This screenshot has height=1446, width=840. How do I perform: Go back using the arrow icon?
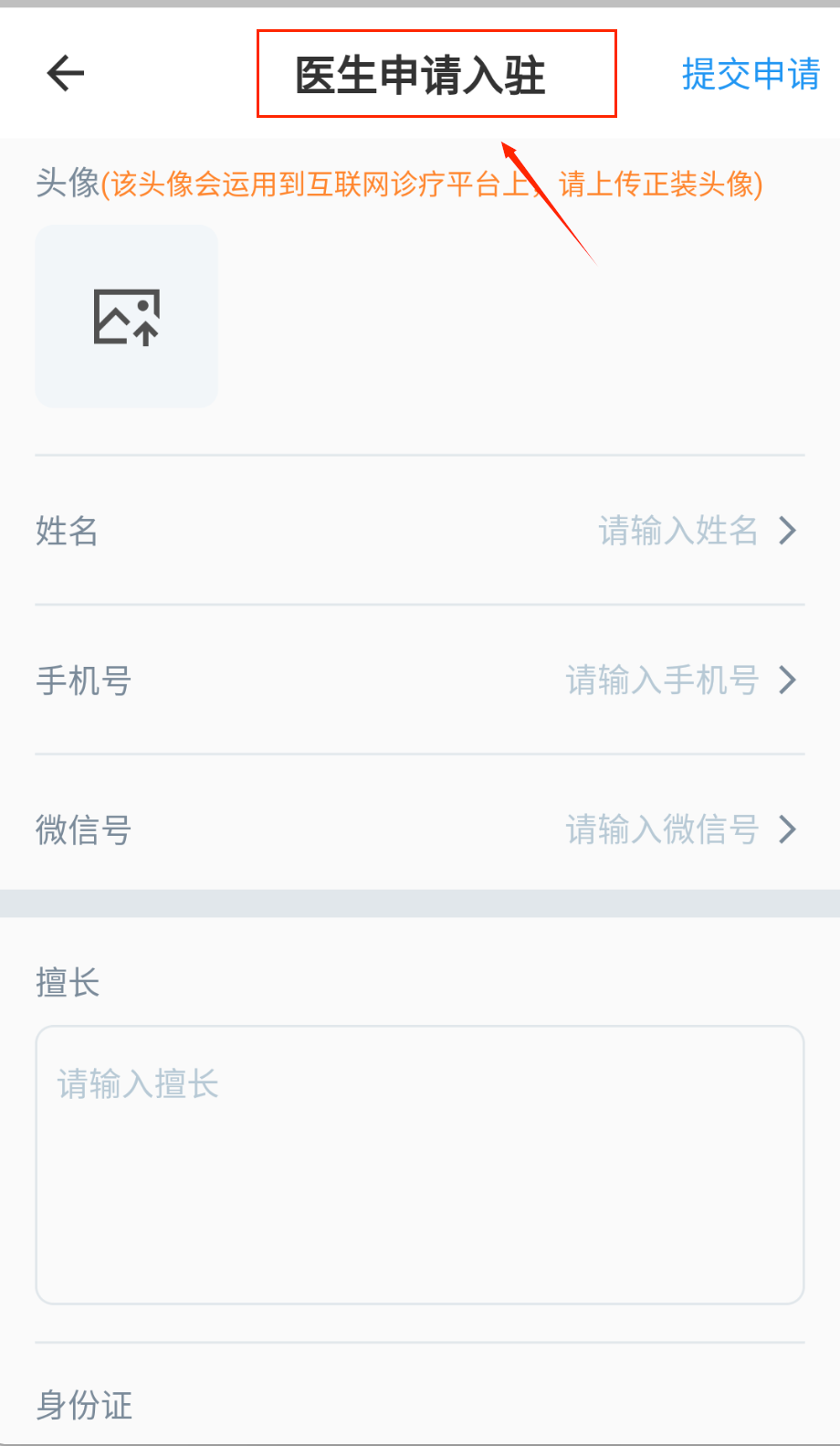tap(66, 73)
